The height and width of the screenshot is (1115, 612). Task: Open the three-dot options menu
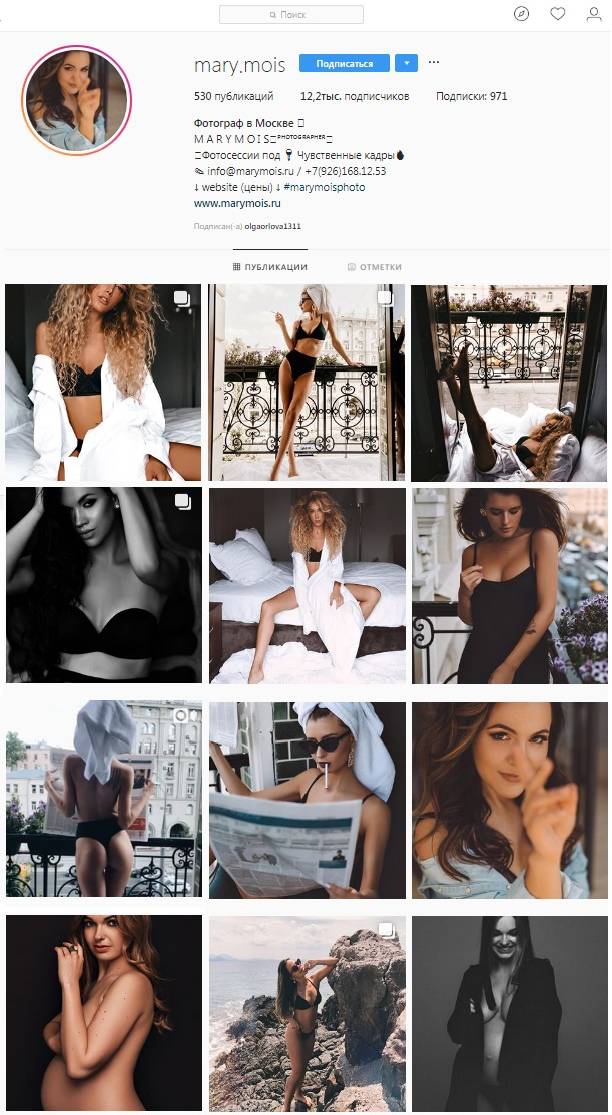pyautogui.click(x=434, y=62)
